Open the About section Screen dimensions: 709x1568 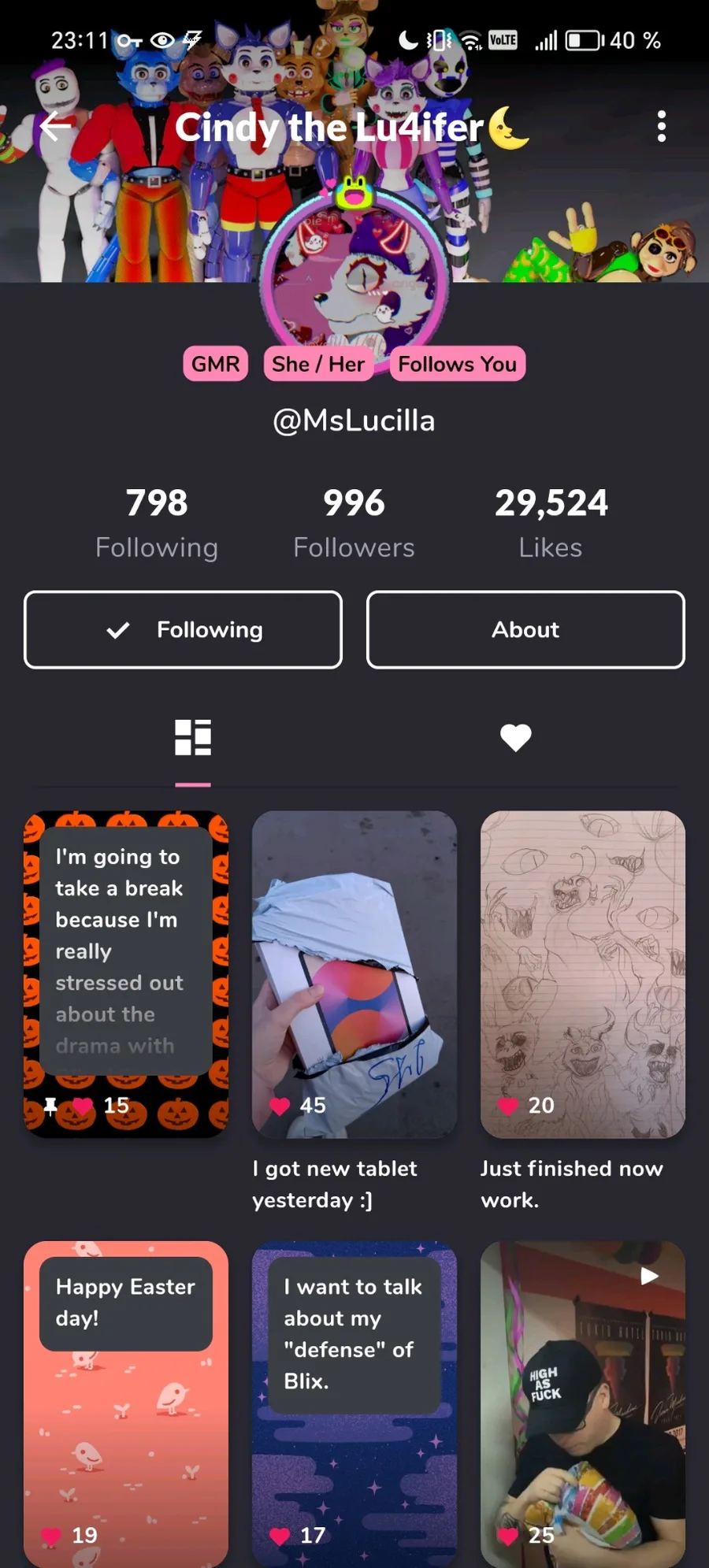click(x=525, y=630)
